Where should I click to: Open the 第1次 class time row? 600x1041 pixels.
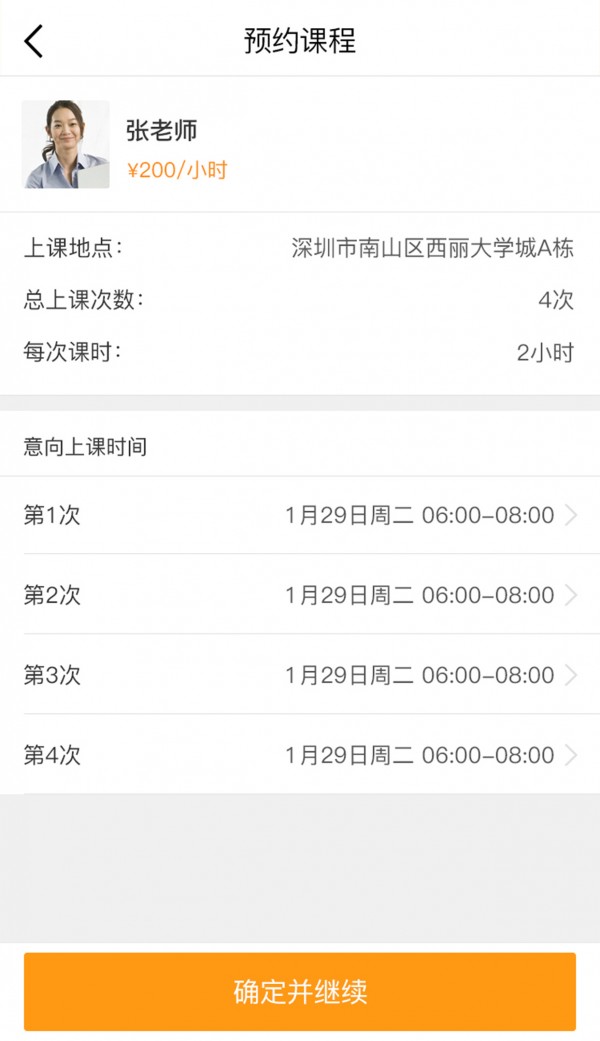click(x=300, y=516)
